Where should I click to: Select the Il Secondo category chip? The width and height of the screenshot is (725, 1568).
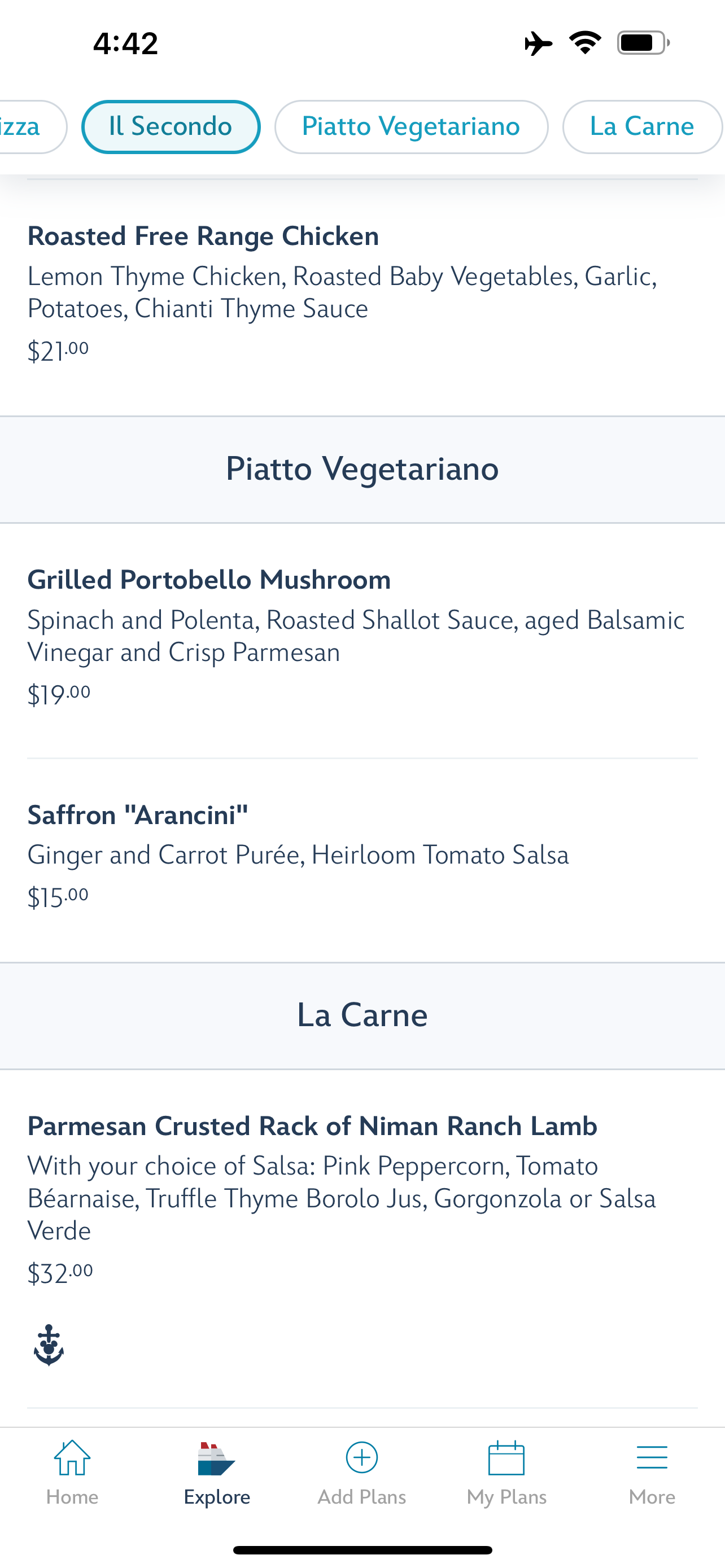point(171,126)
